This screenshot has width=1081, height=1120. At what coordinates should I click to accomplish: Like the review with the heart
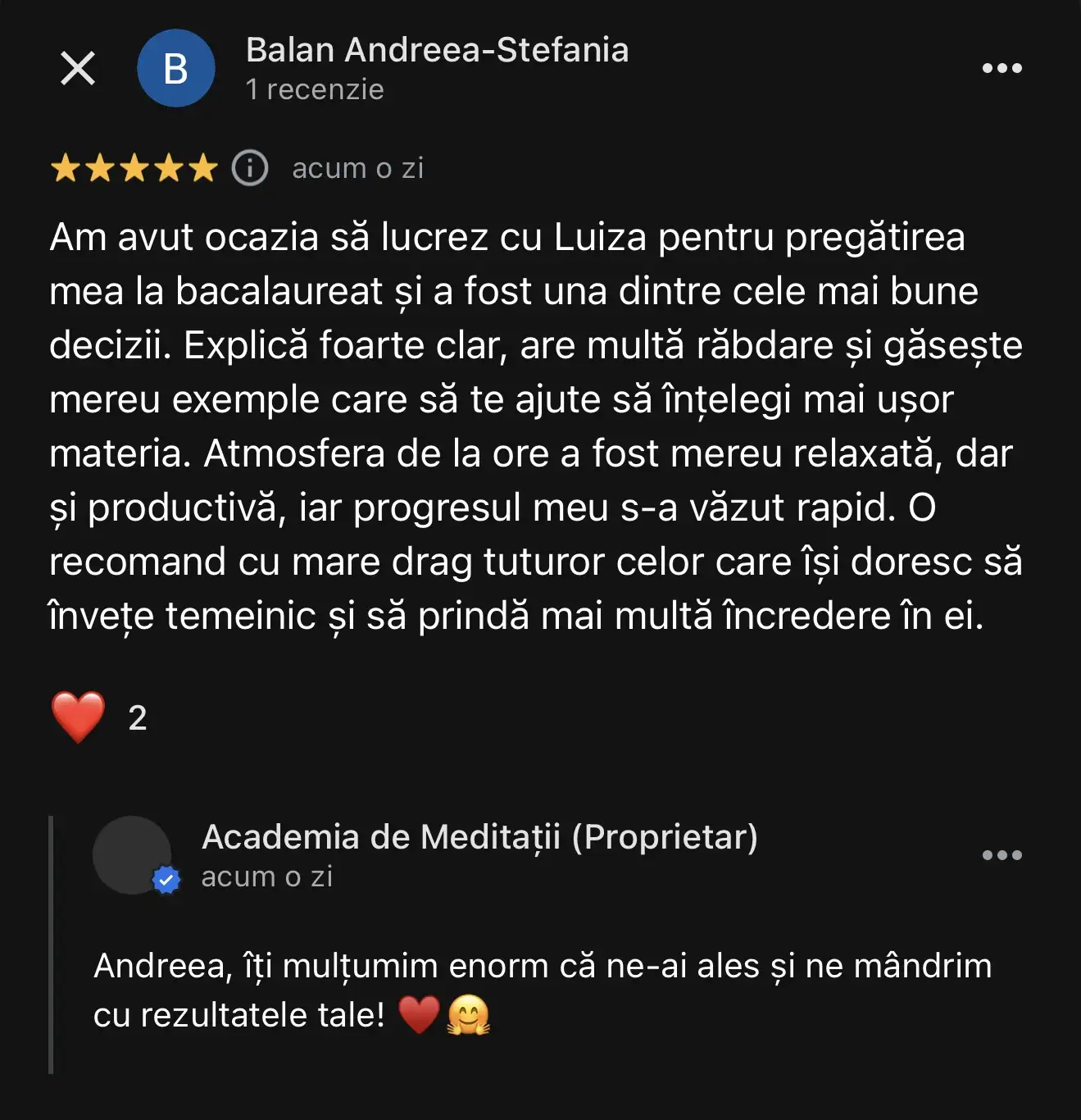pos(79,717)
